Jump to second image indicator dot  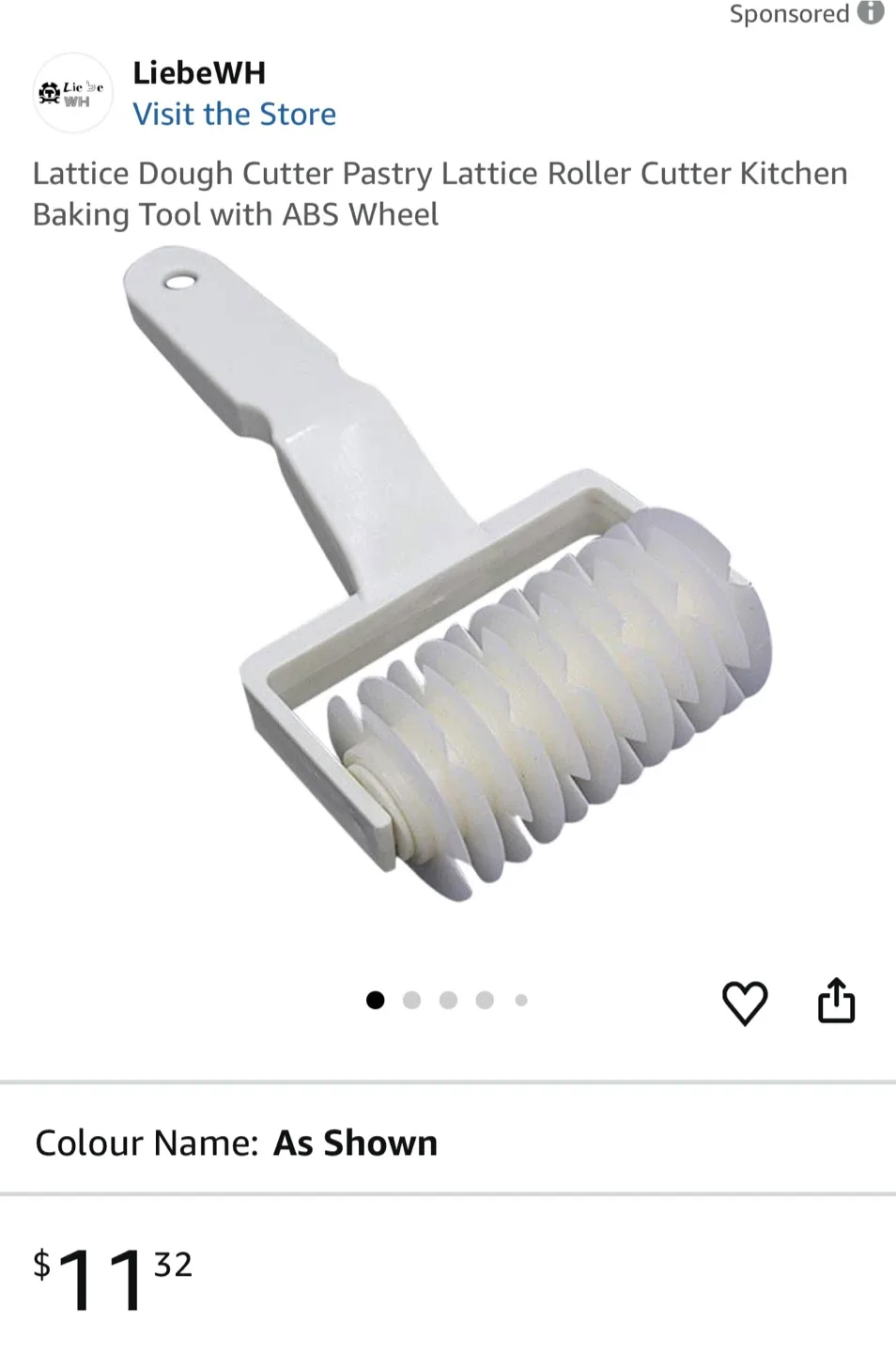(411, 1001)
